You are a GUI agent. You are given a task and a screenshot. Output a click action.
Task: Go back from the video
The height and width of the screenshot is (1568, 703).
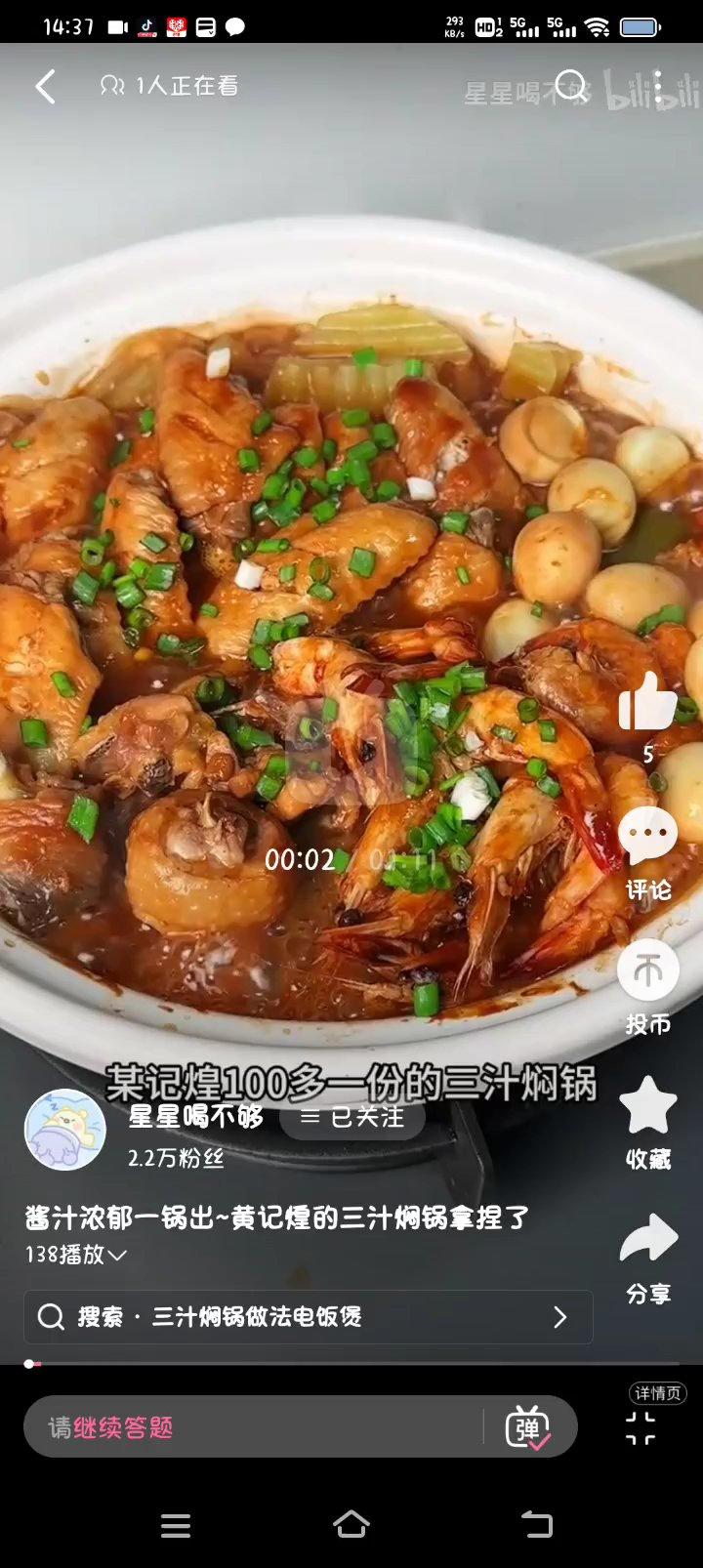point(45,87)
